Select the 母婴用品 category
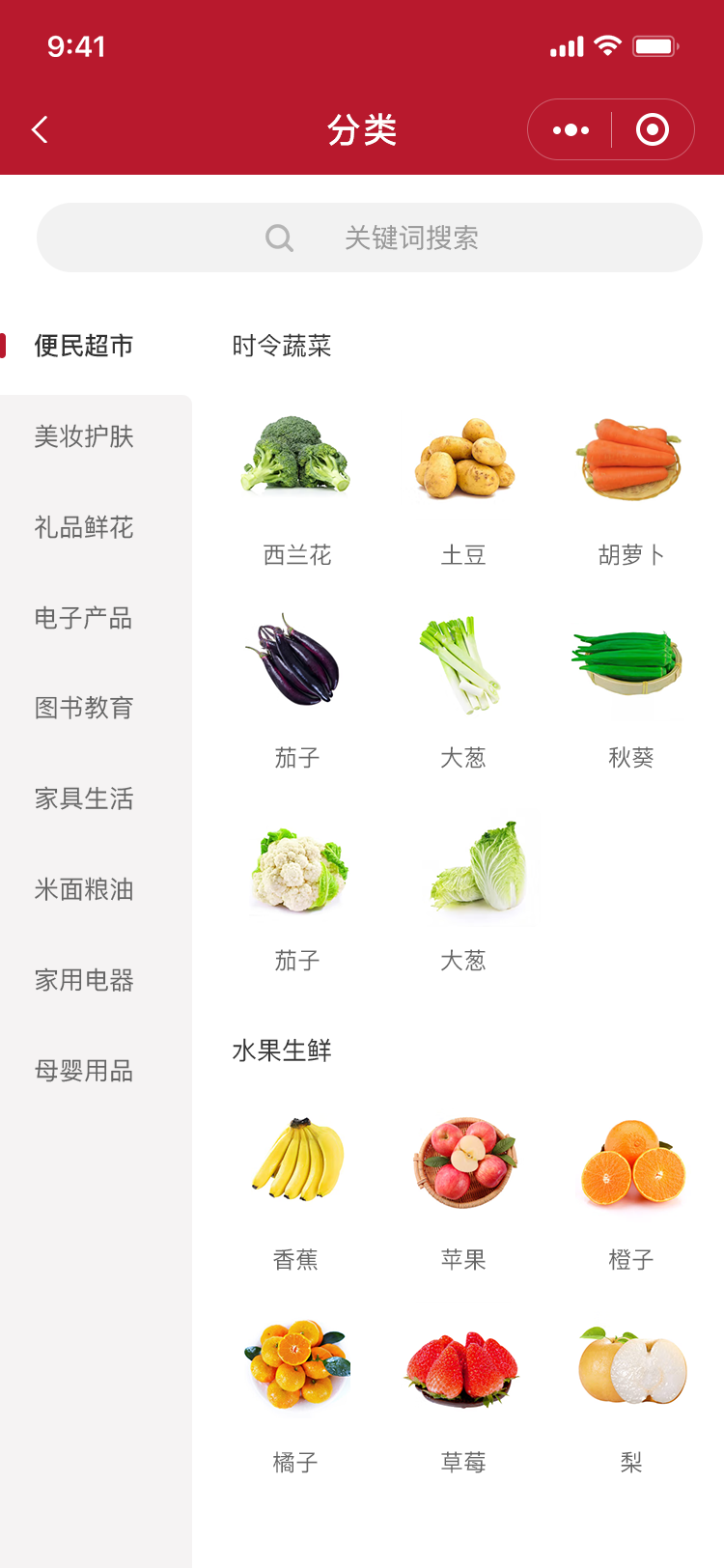The height and width of the screenshot is (1568, 724). (x=84, y=1071)
